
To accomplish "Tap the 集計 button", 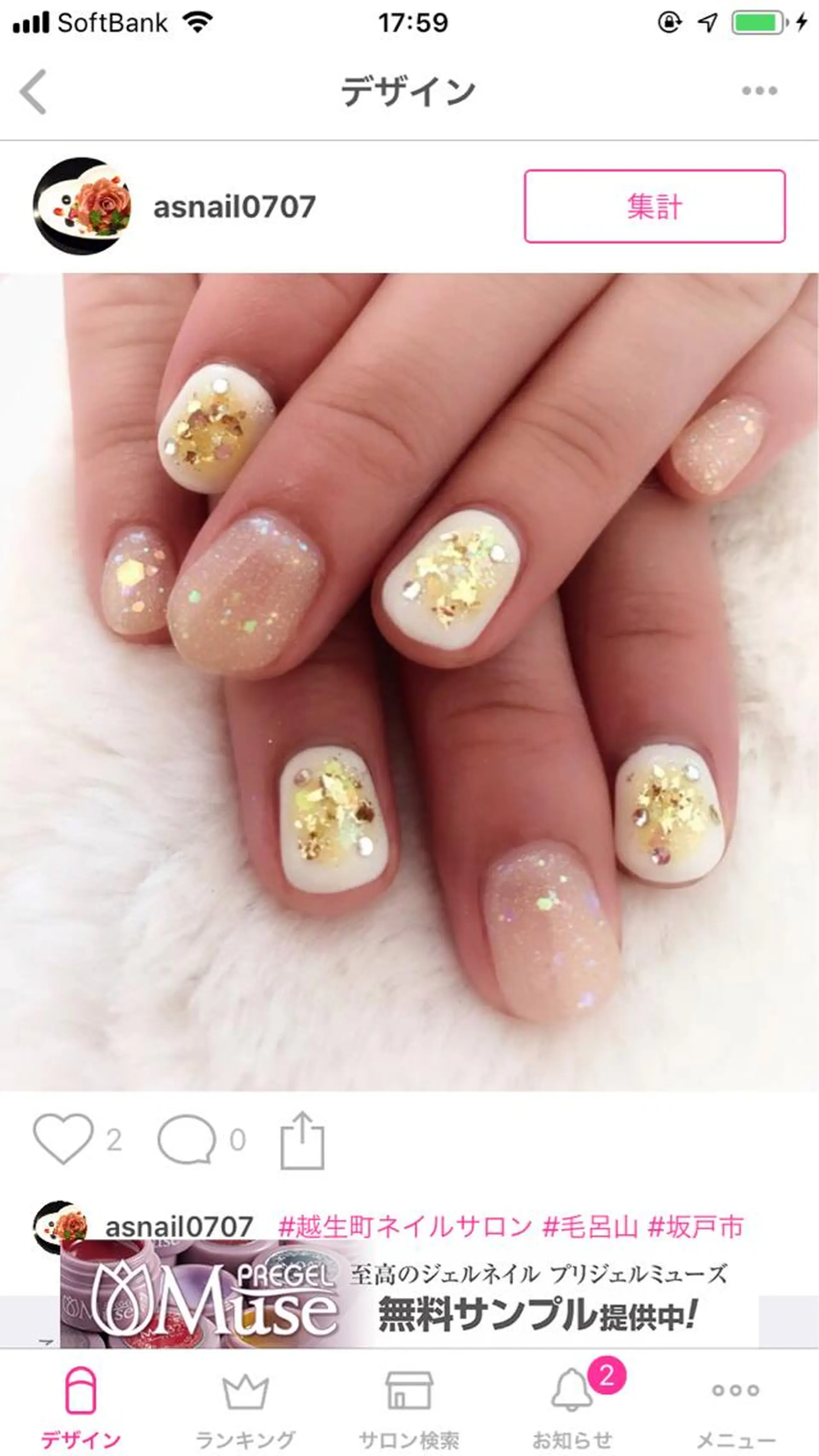I will 654,206.
